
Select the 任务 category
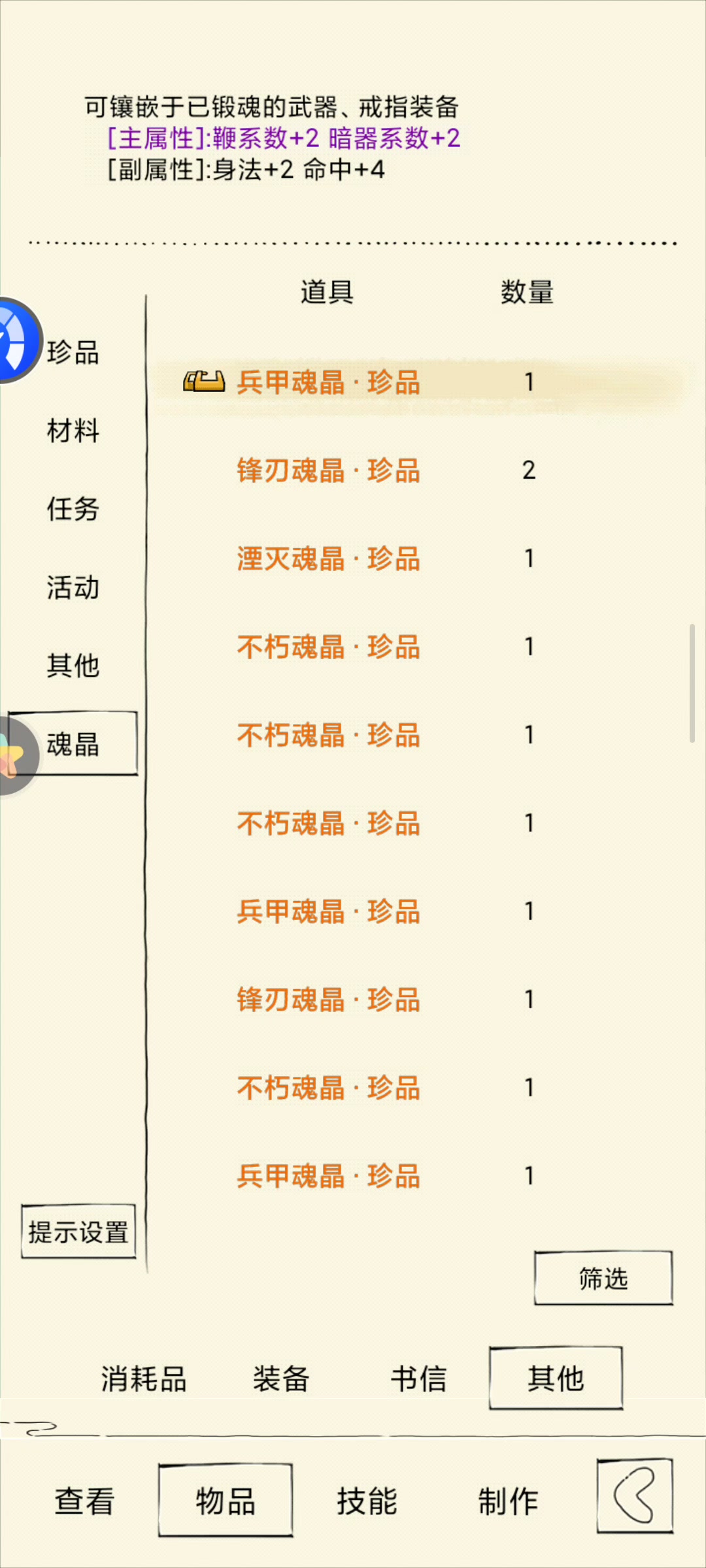[73, 510]
